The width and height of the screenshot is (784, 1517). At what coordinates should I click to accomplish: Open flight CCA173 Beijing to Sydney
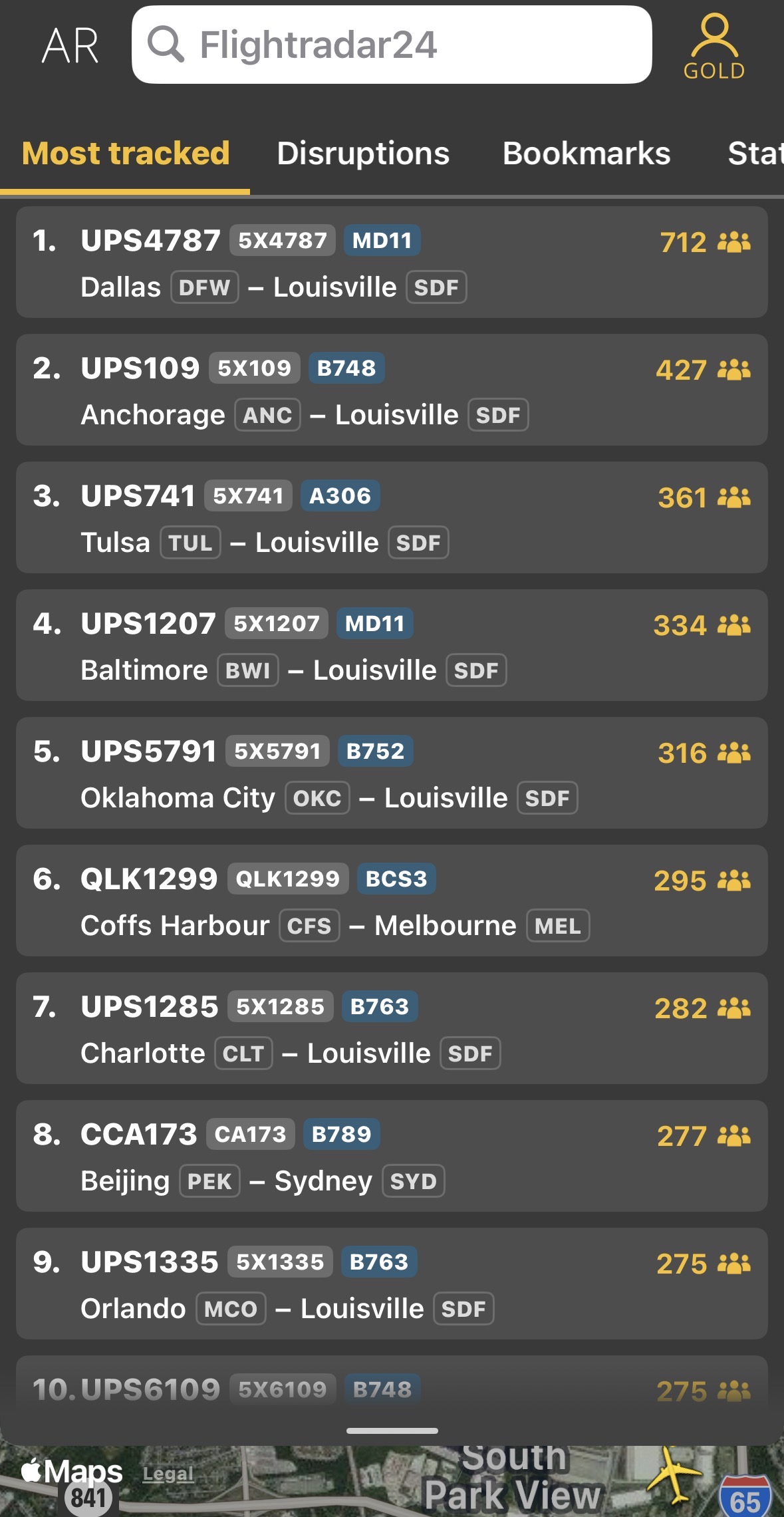click(391, 1156)
